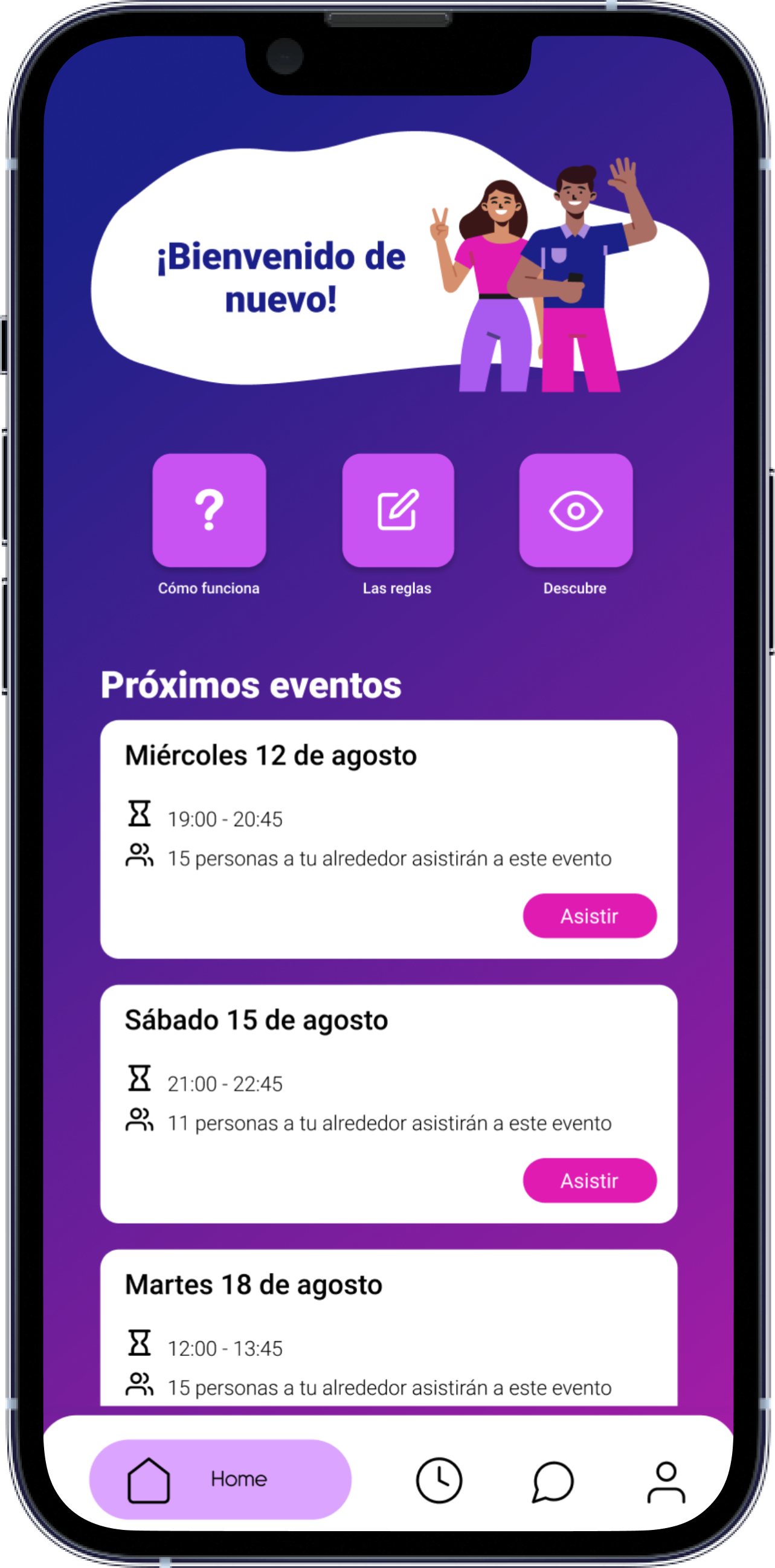Tap Asistir for Miércoles 12 de agosto

click(590, 915)
